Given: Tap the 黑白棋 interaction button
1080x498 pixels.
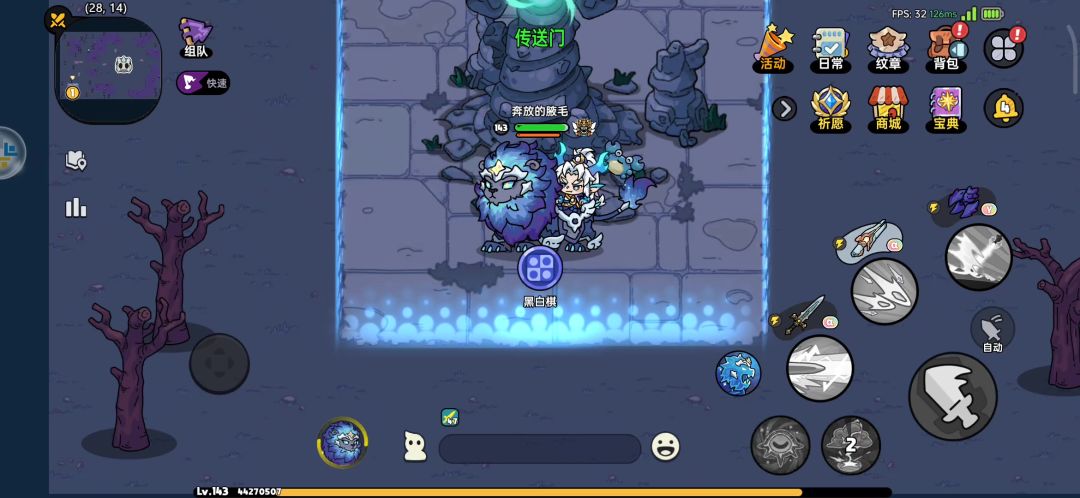Looking at the screenshot, I should click(540, 268).
